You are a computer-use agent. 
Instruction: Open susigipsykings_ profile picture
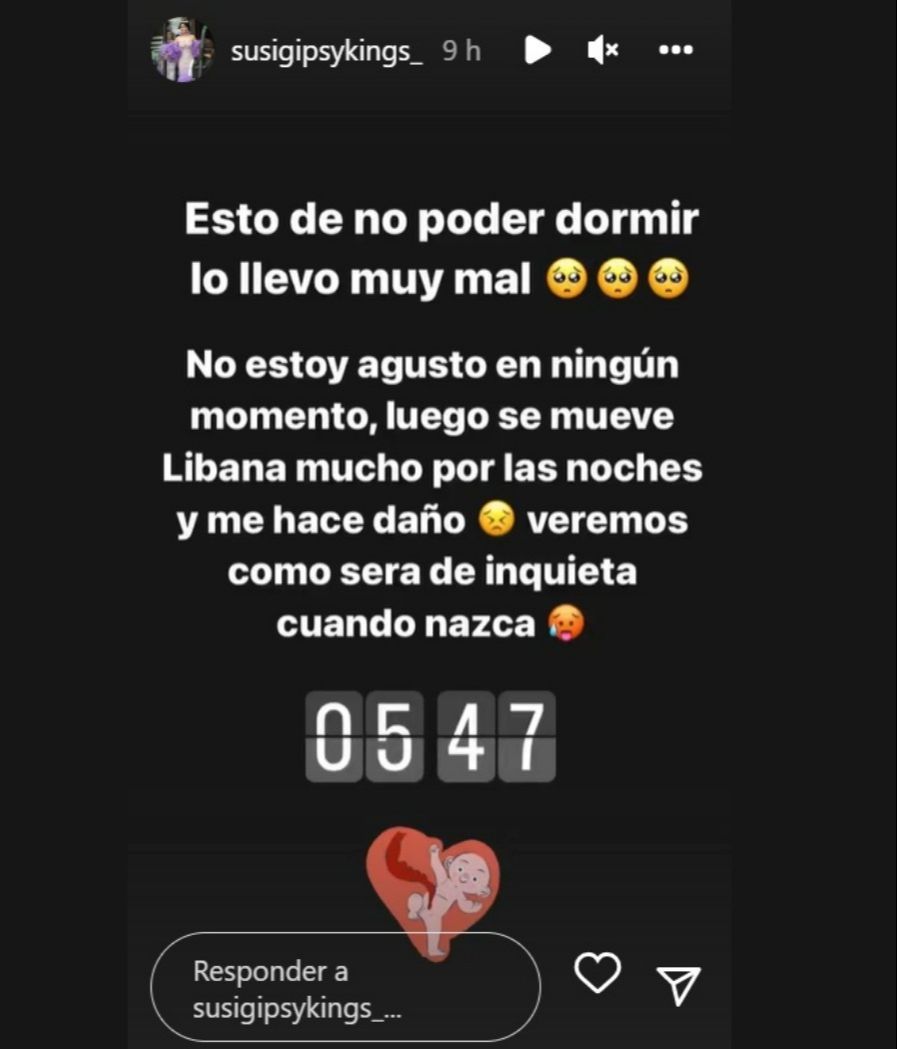coord(183,48)
